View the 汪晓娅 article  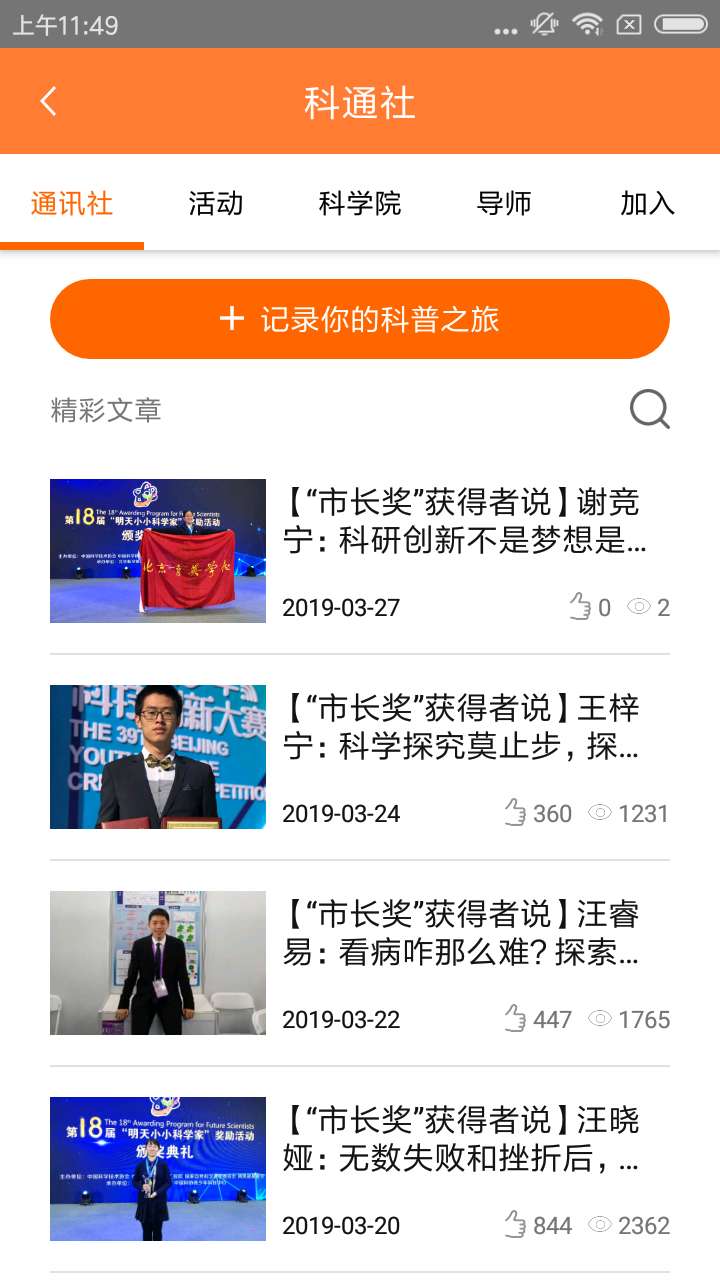click(462, 1139)
